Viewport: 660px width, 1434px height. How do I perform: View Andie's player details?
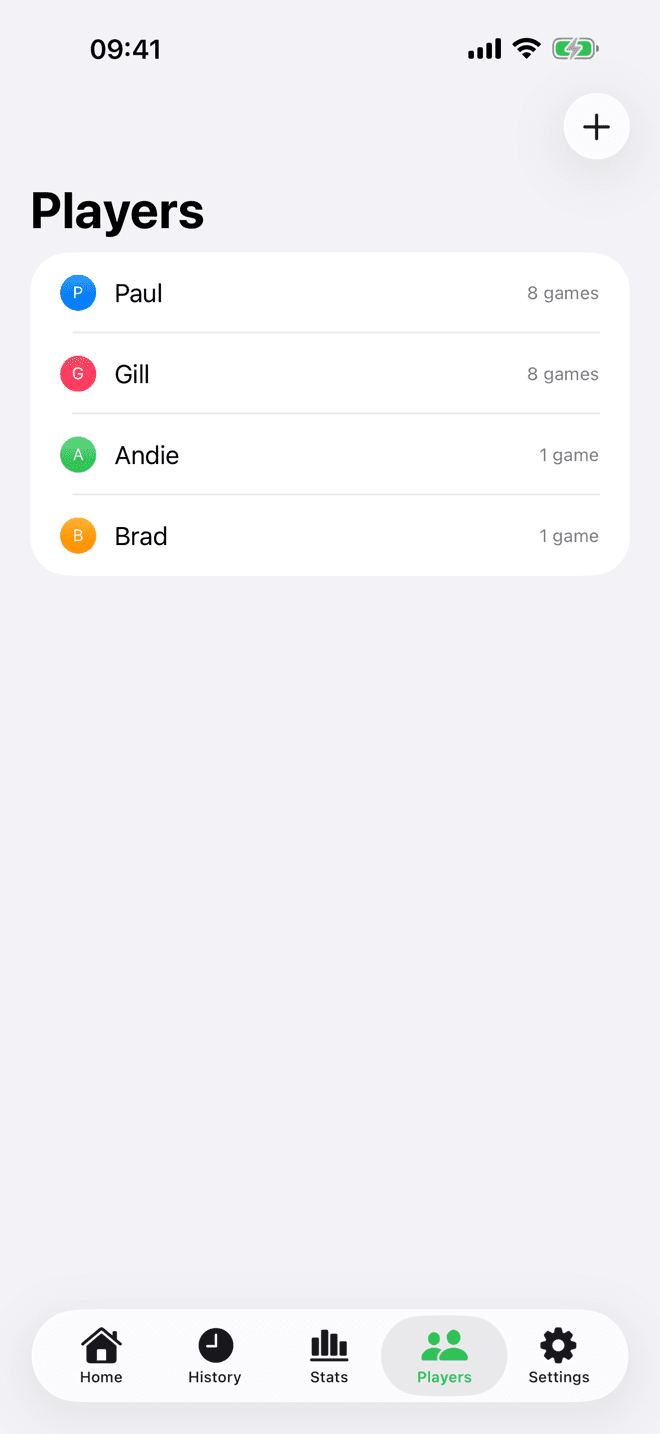[x=330, y=455]
